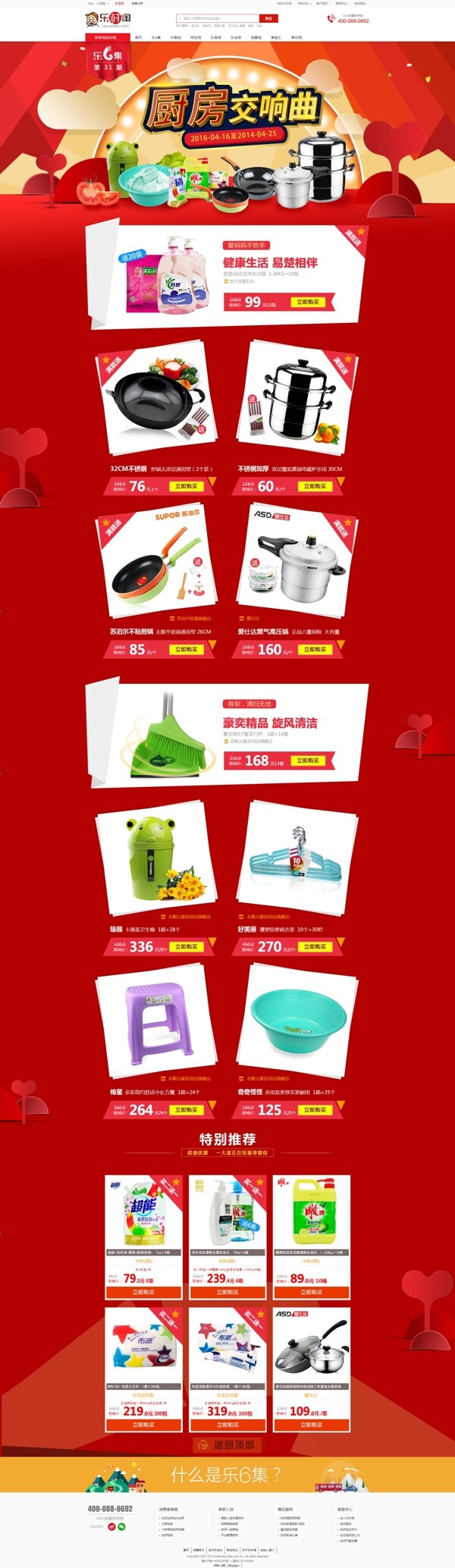This screenshot has width=455, height=1568.
Task: Go to the 首页 navigation item
Action: click(x=138, y=37)
